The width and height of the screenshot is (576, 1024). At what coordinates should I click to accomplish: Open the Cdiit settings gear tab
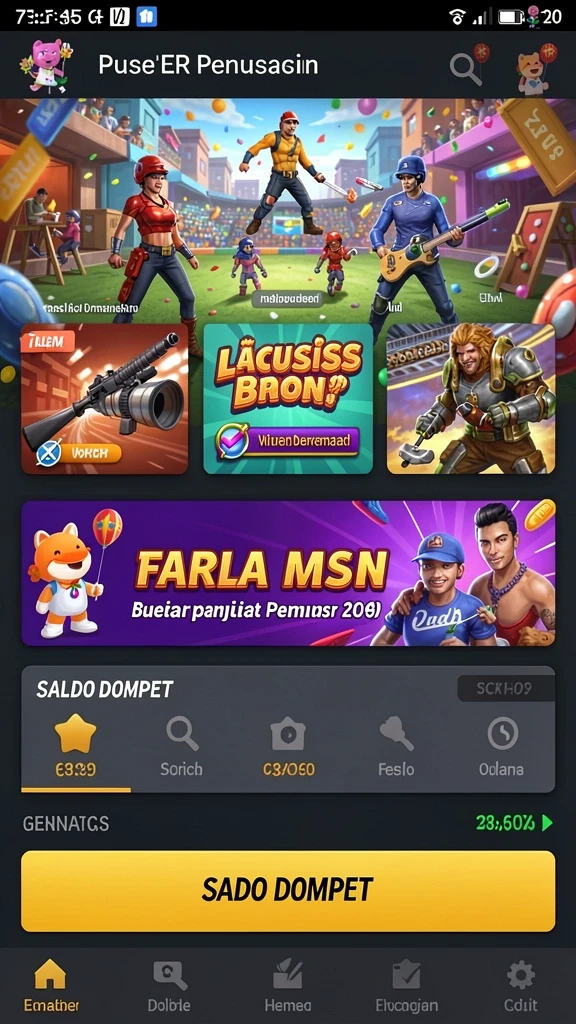click(x=520, y=986)
